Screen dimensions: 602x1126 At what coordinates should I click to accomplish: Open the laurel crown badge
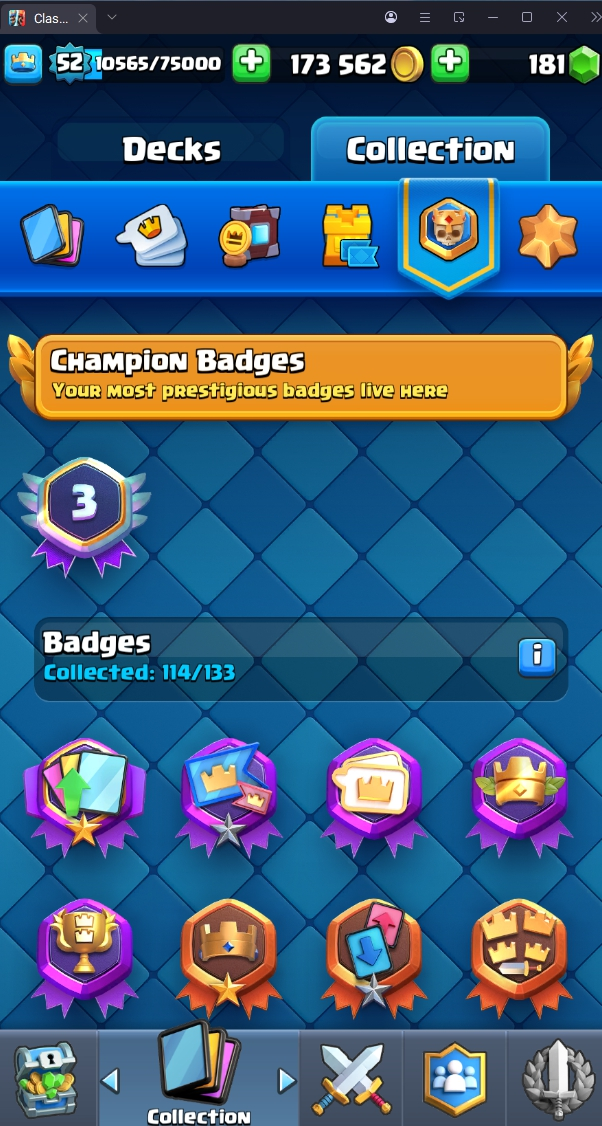[x=518, y=790]
